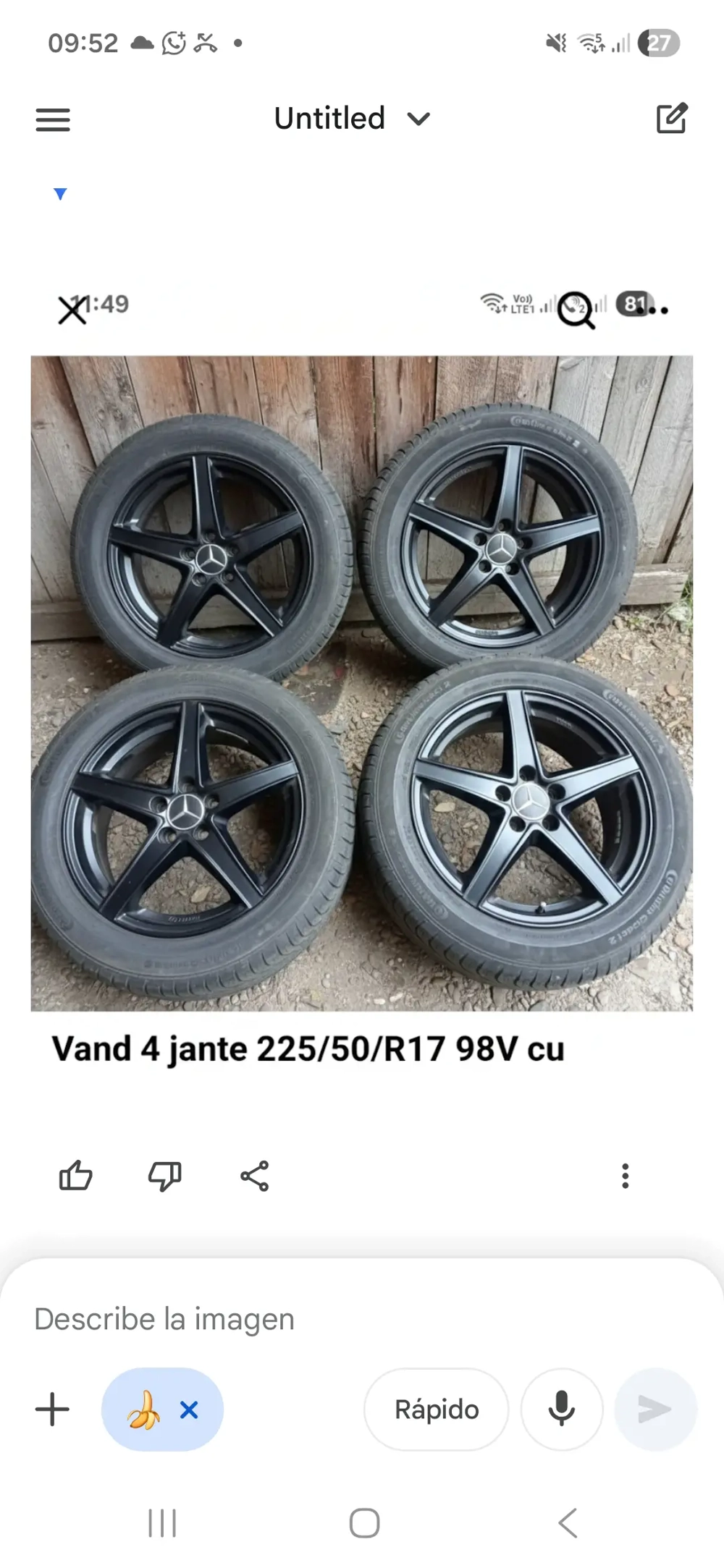Share the response using the share icon
This screenshot has height=1568, width=724.
(254, 1176)
